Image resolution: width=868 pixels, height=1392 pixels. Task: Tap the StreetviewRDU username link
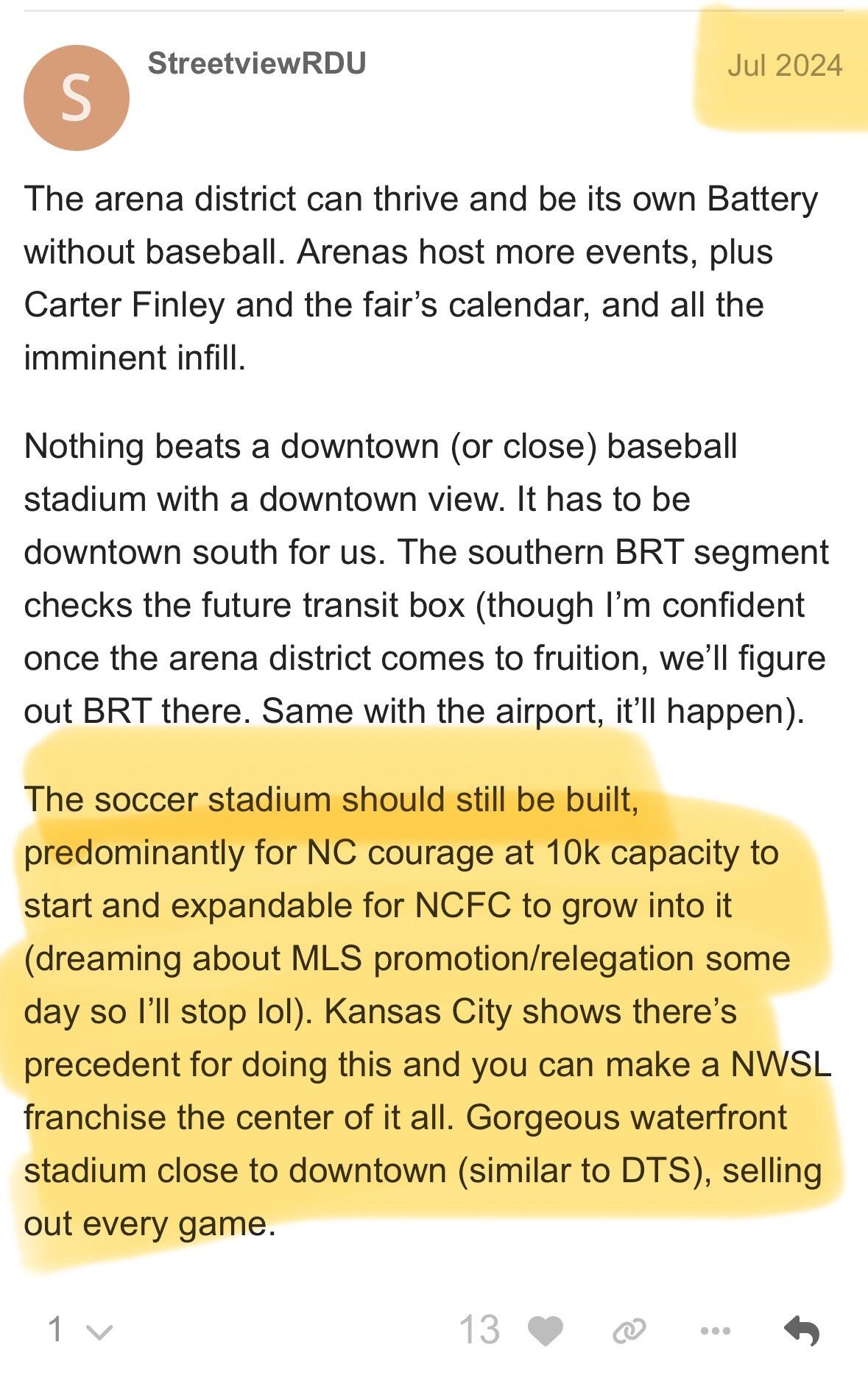coord(256,63)
